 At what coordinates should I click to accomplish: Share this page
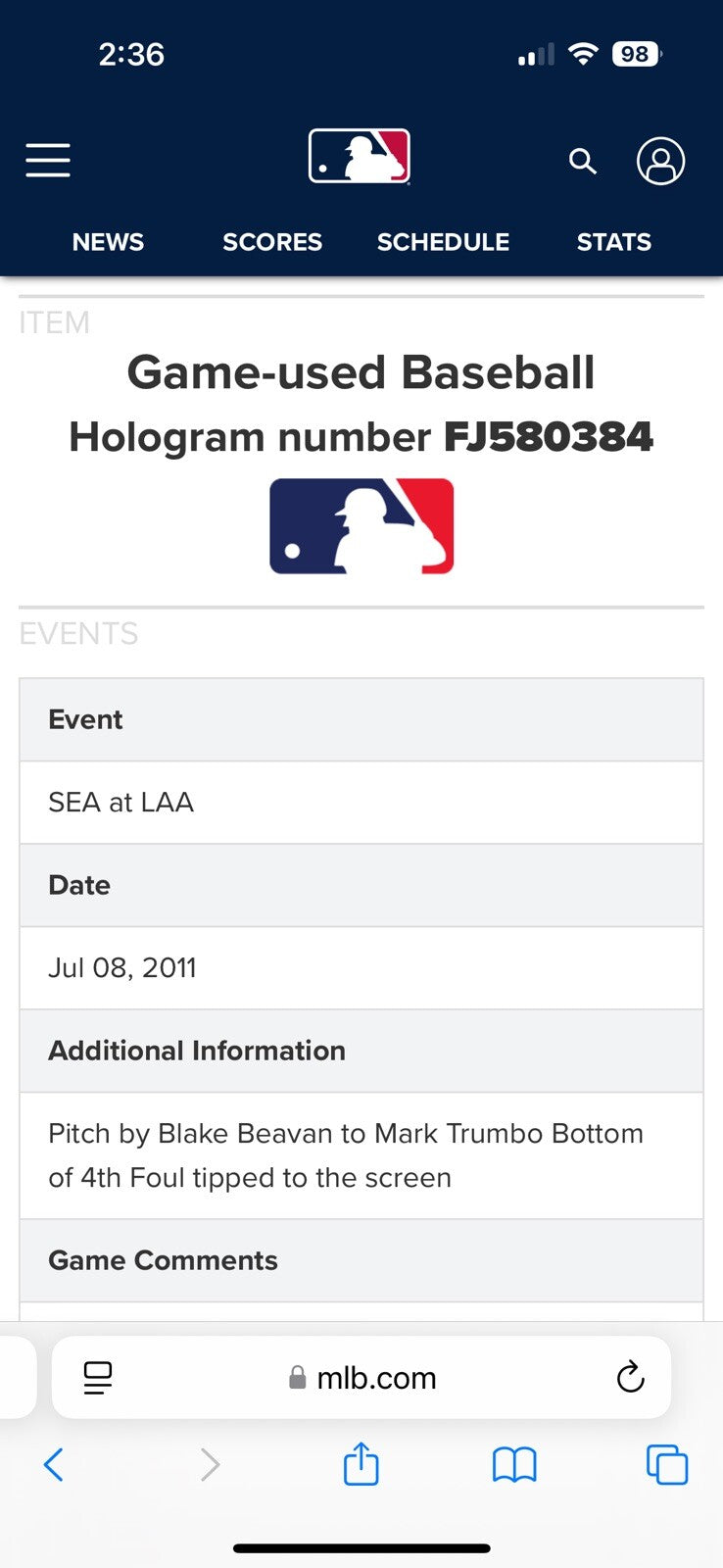(x=361, y=1464)
